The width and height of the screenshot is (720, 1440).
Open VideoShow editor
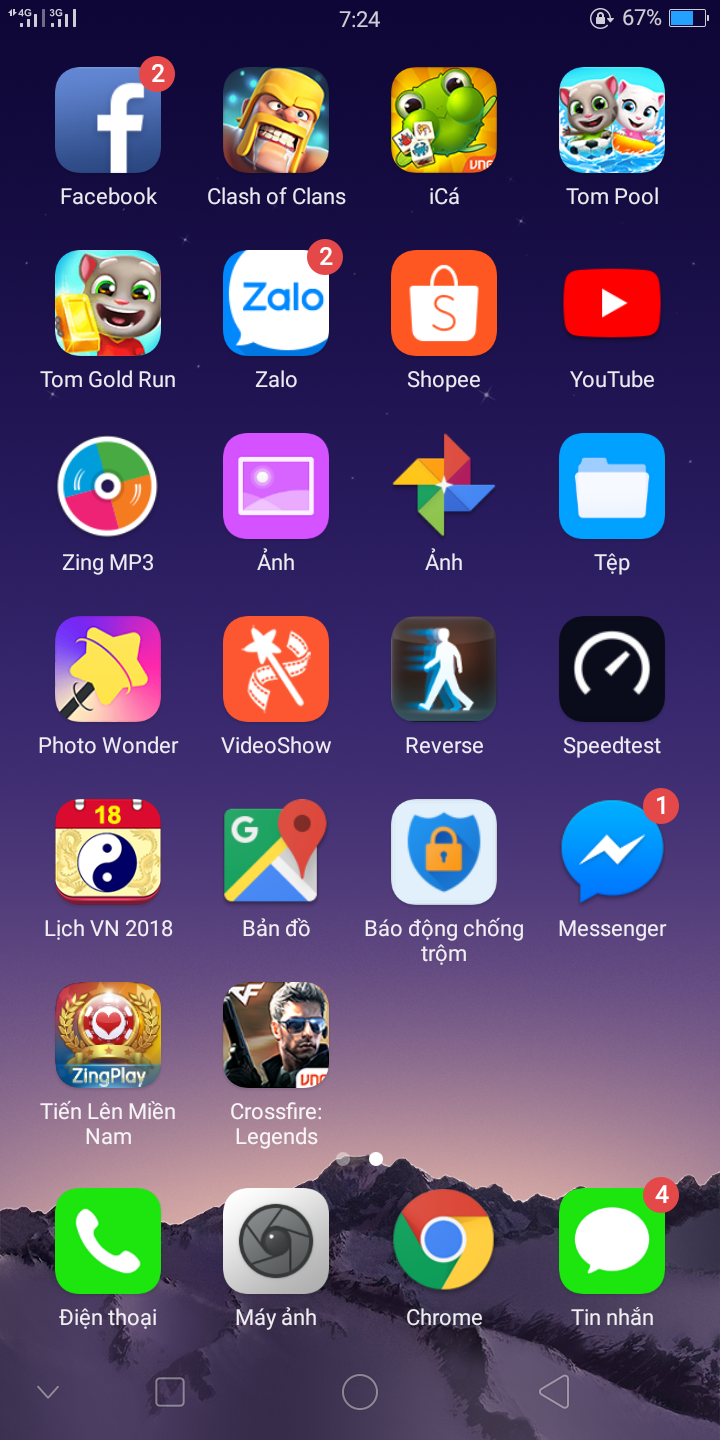pyautogui.click(x=276, y=669)
